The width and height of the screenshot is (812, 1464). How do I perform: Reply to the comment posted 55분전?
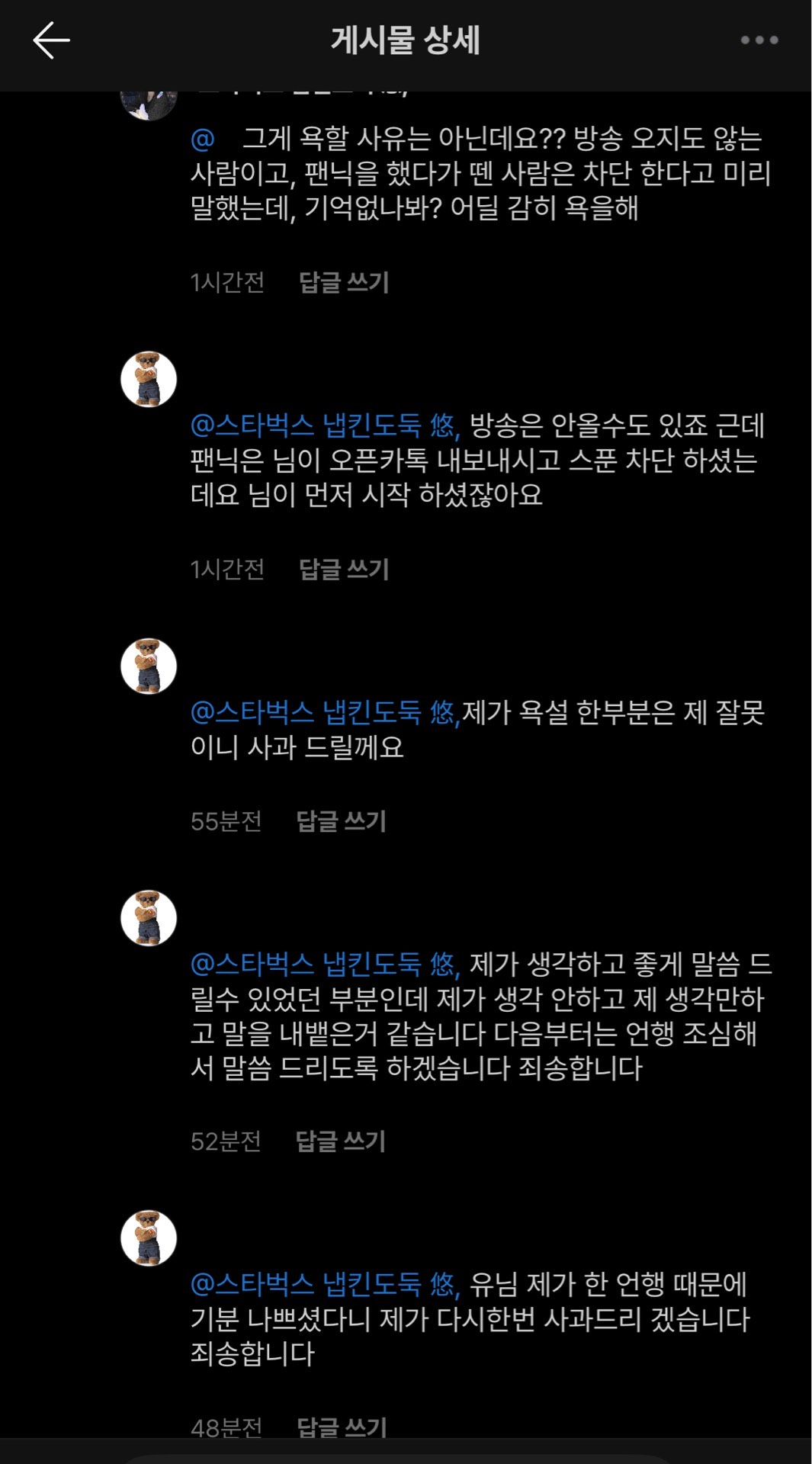pos(341,821)
